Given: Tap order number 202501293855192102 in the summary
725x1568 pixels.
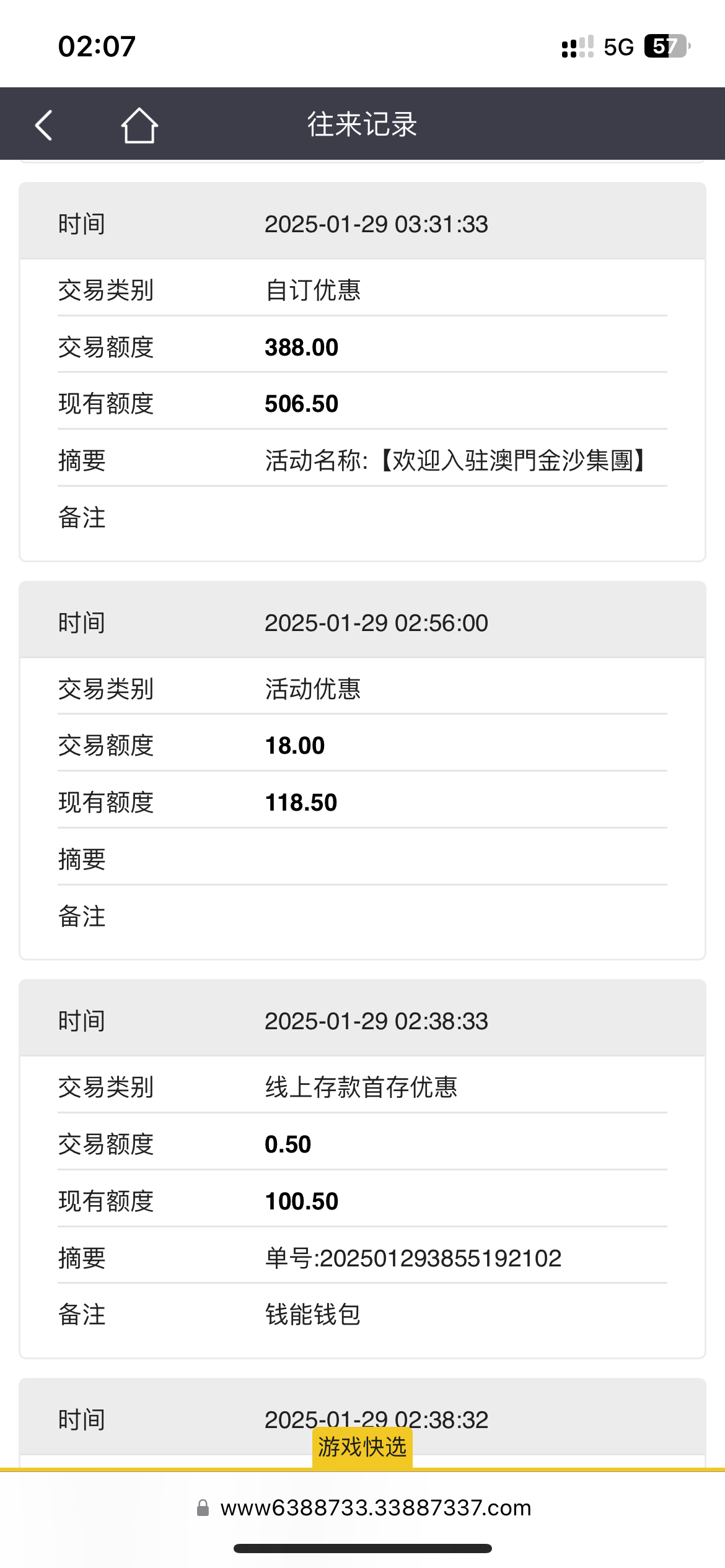Looking at the screenshot, I should 411,1257.
